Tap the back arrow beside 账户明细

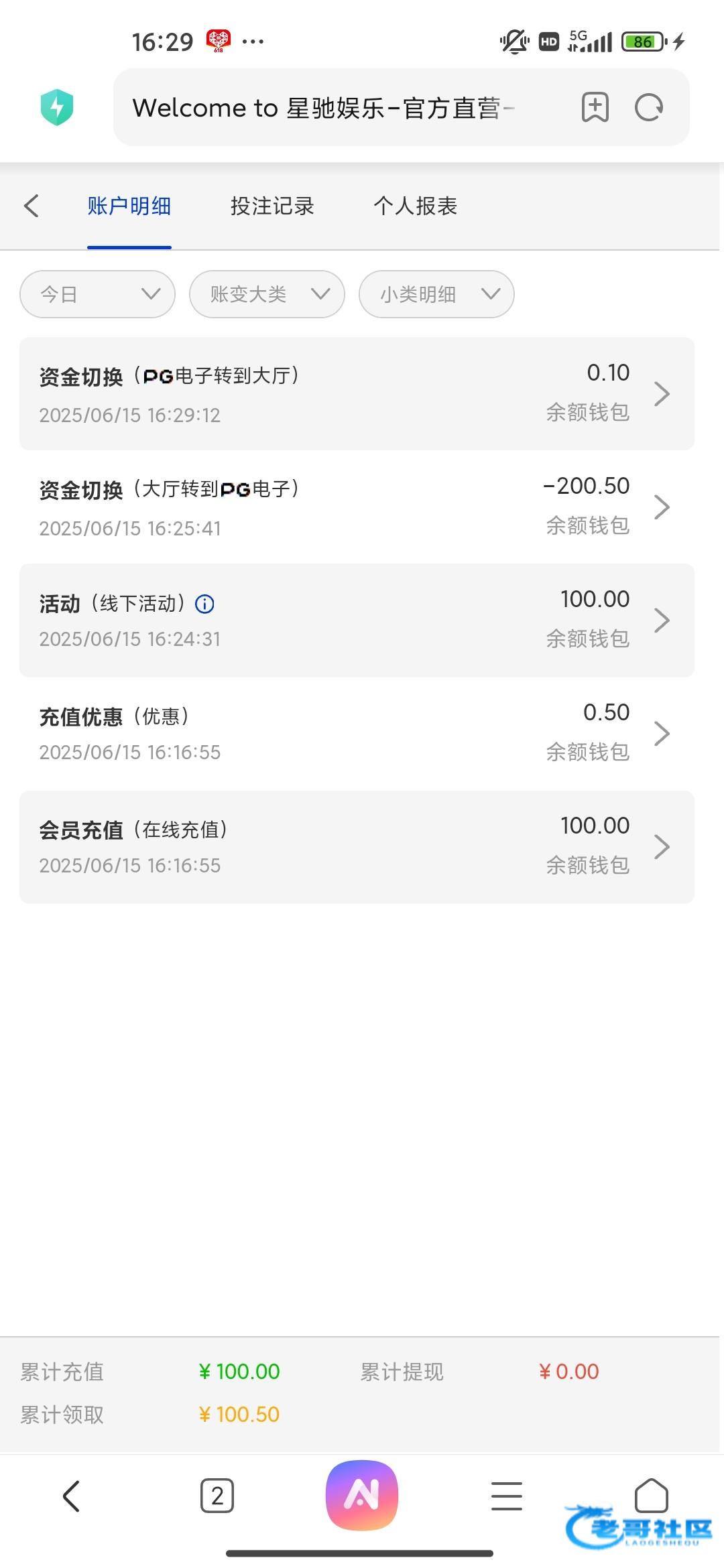(x=31, y=206)
